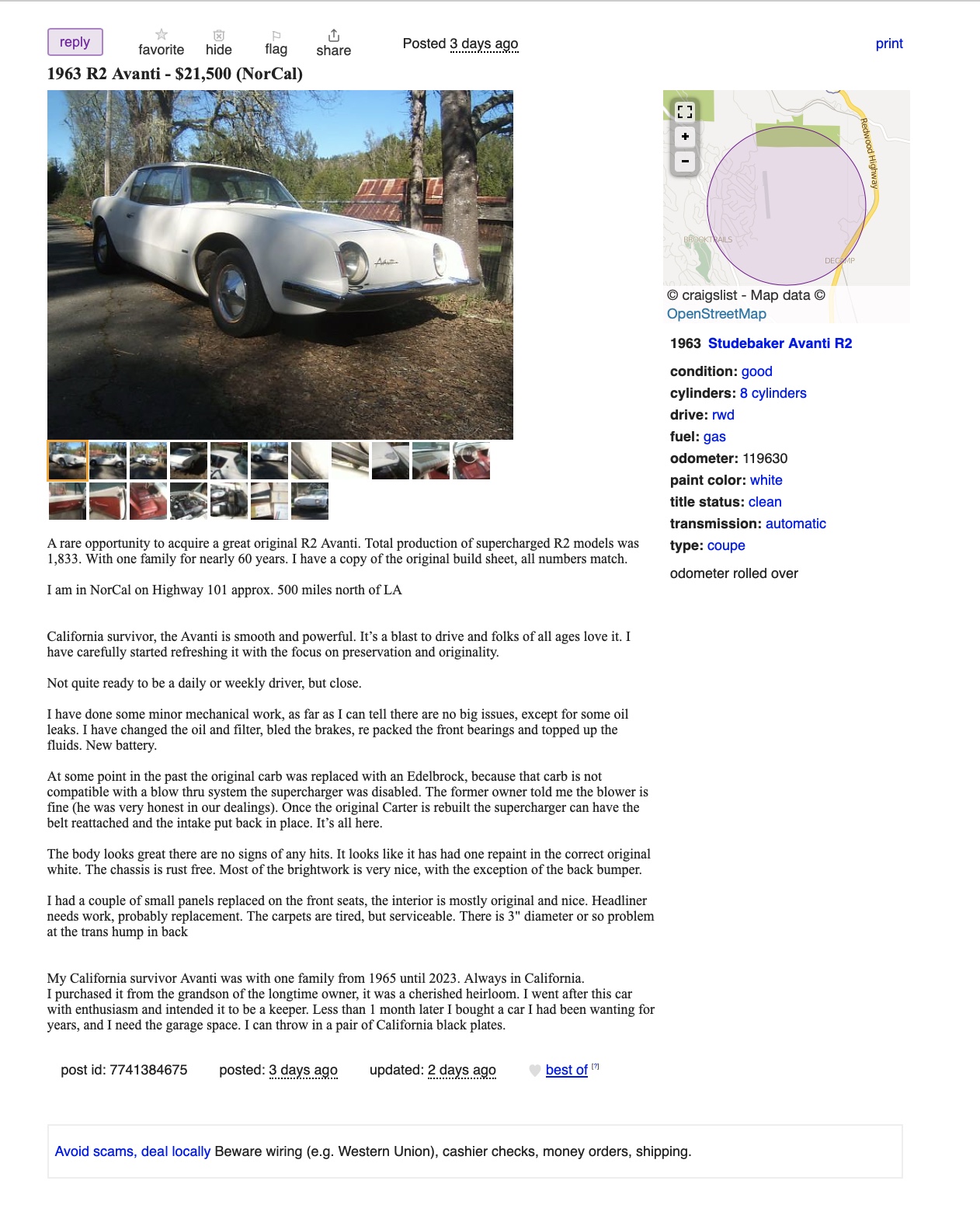Select the red interior steering wheel thumbnail
Screen dimensions: 980x1212
pos(471,461)
